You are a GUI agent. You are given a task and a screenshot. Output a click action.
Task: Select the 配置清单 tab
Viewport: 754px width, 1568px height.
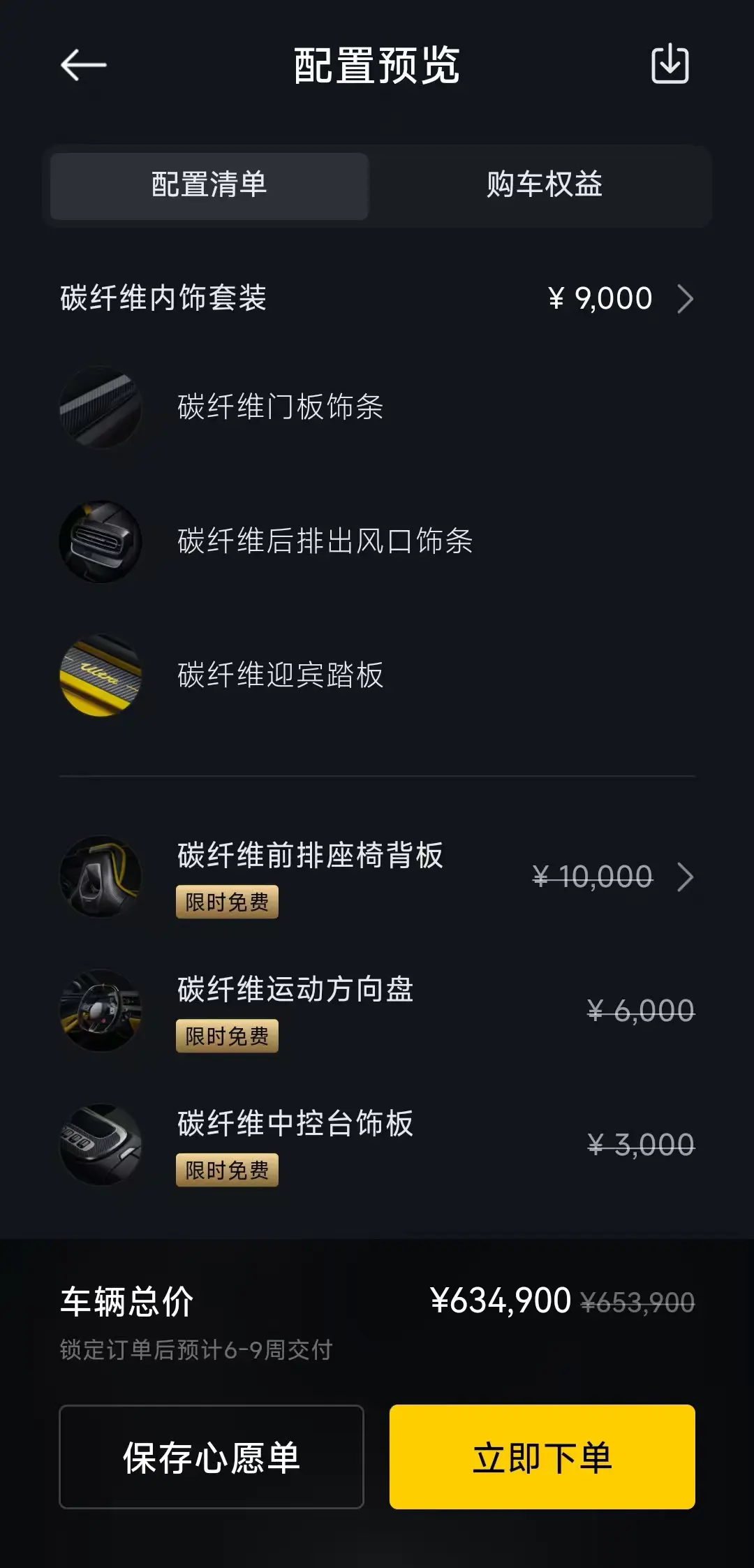[209, 186]
